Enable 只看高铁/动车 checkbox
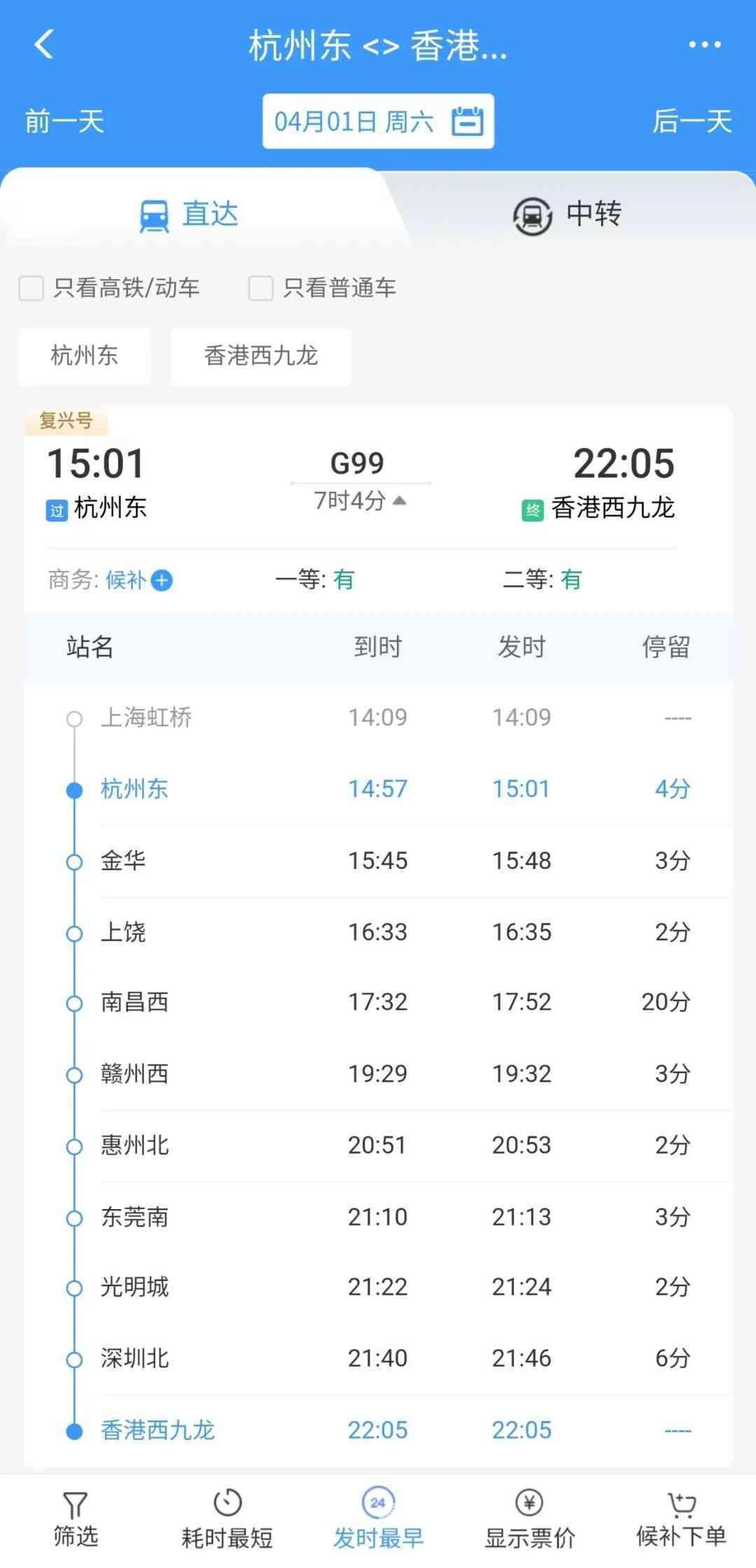This screenshot has width=756, height=1568. click(30, 287)
